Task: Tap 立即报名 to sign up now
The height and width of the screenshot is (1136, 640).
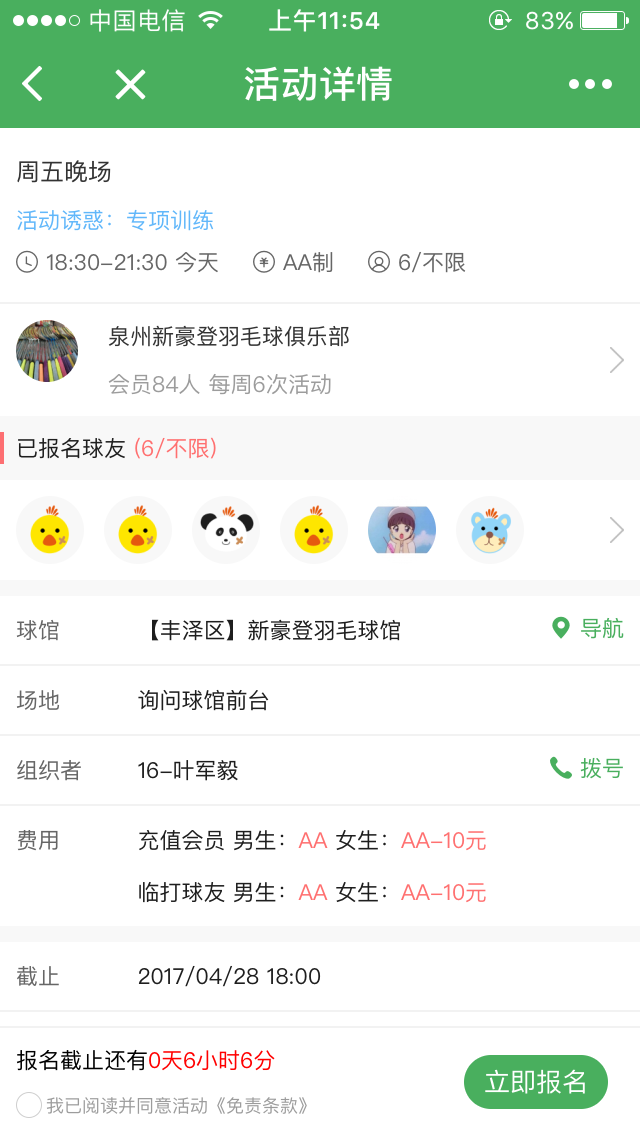Action: coord(535,1081)
